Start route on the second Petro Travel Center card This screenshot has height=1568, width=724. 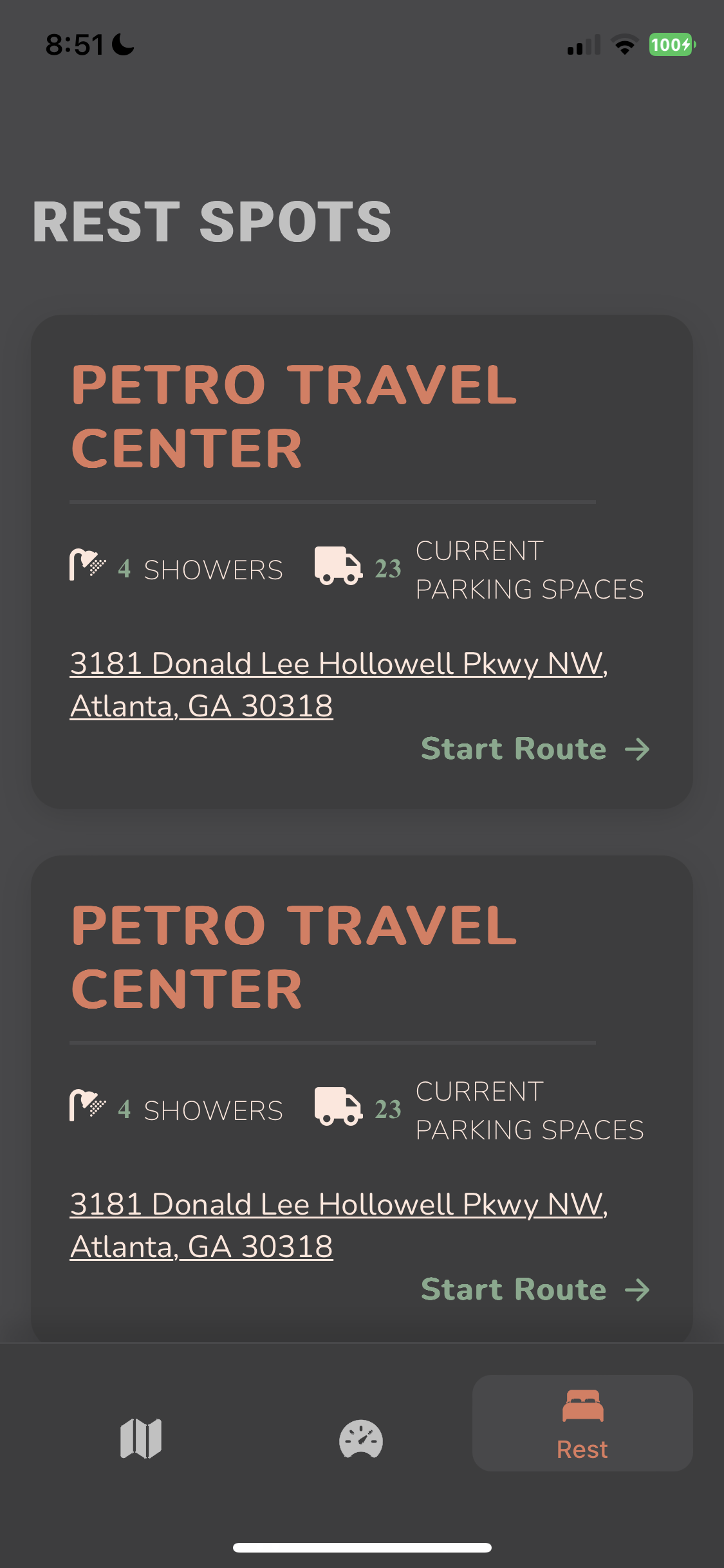click(535, 1289)
